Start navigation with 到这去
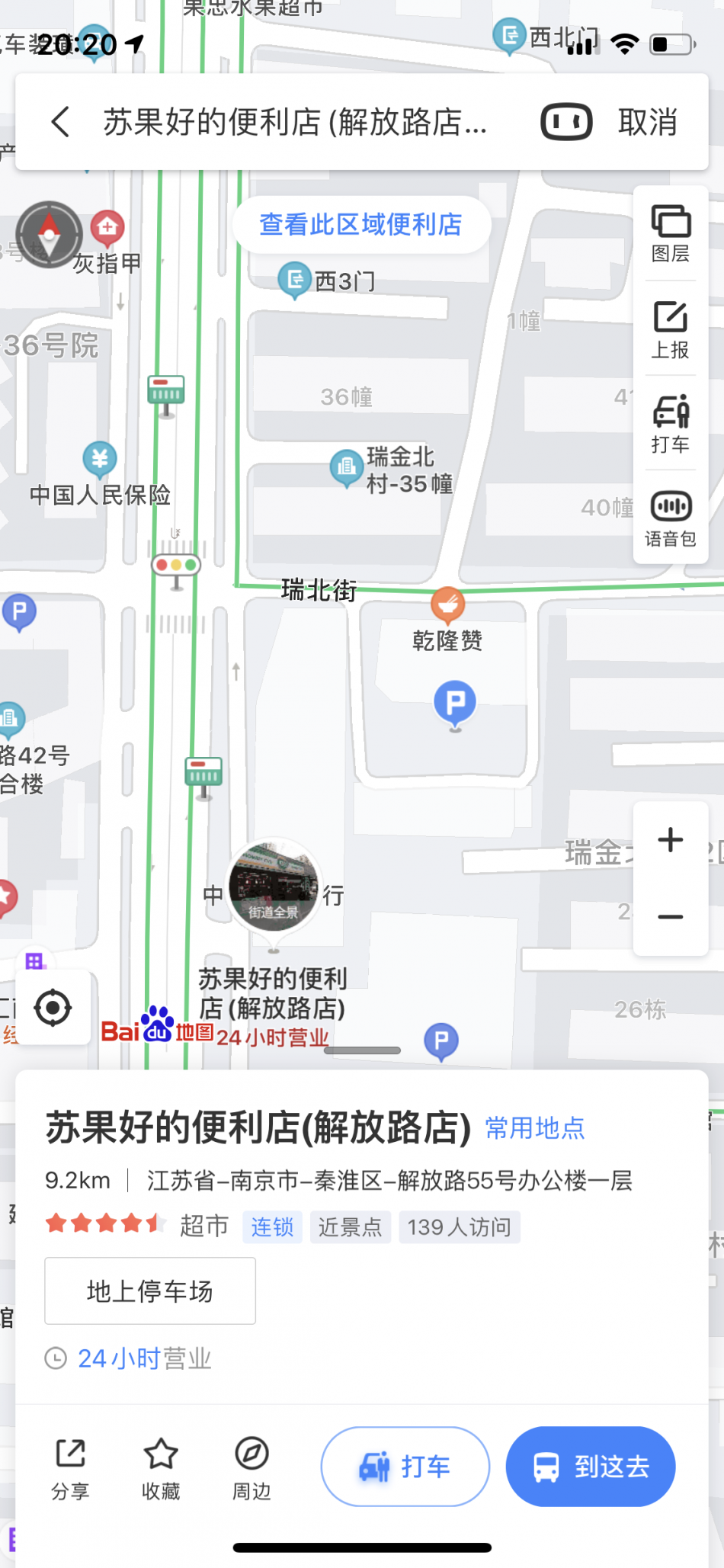724x1568 pixels. tap(591, 1466)
